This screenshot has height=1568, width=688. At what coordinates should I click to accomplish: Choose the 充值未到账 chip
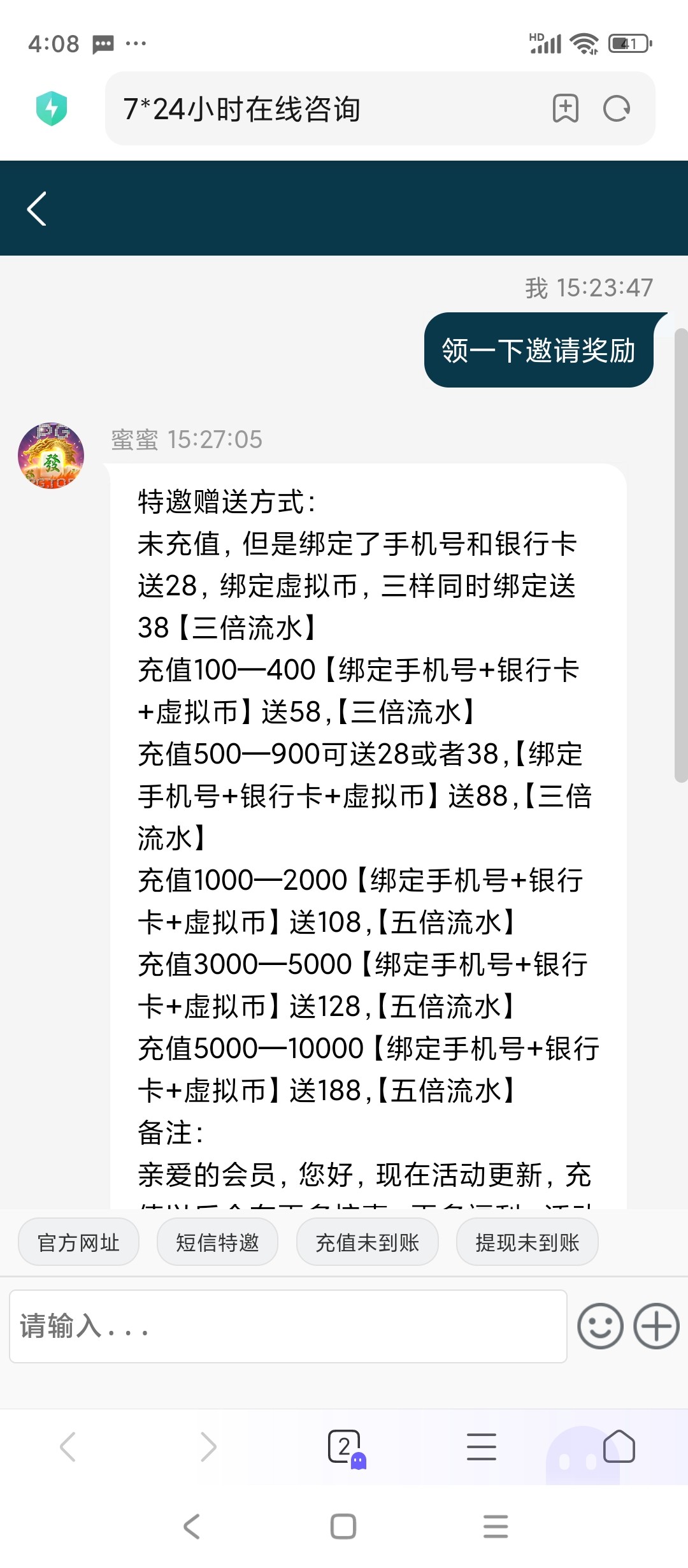pyautogui.click(x=367, y=1242)
